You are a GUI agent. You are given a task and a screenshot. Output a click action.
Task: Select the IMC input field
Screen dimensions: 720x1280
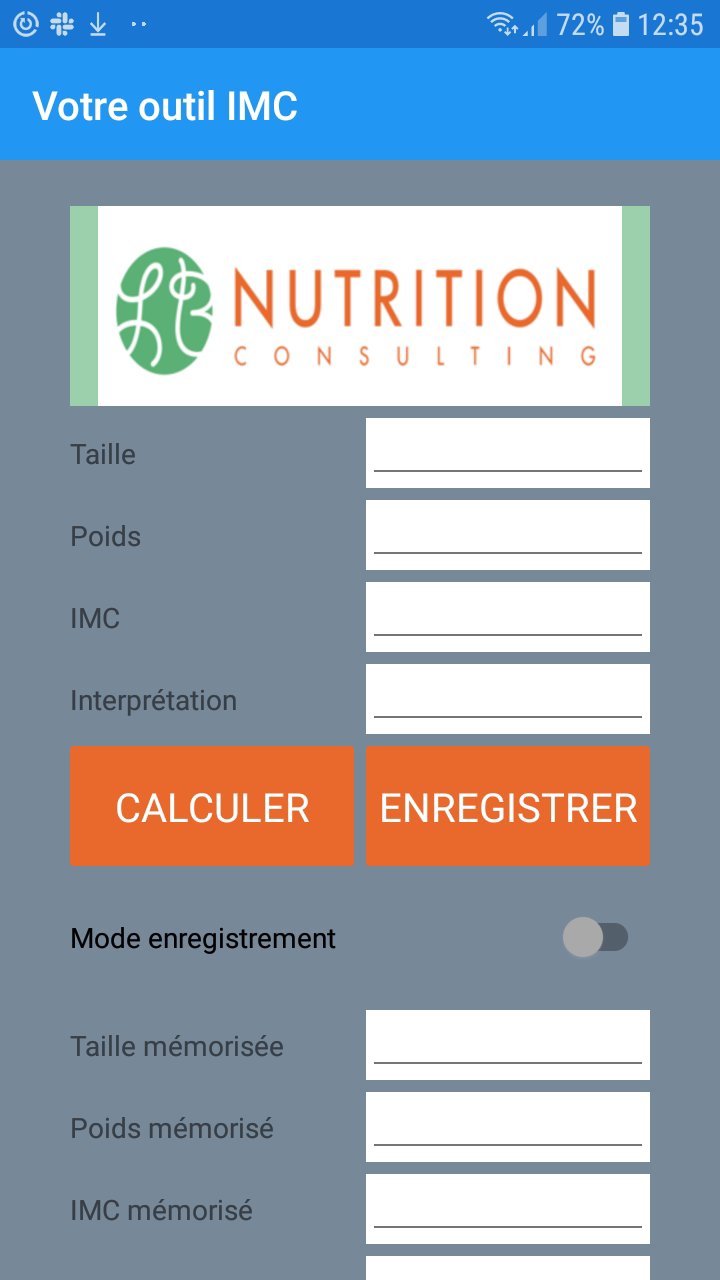click(x=507, y=616)
